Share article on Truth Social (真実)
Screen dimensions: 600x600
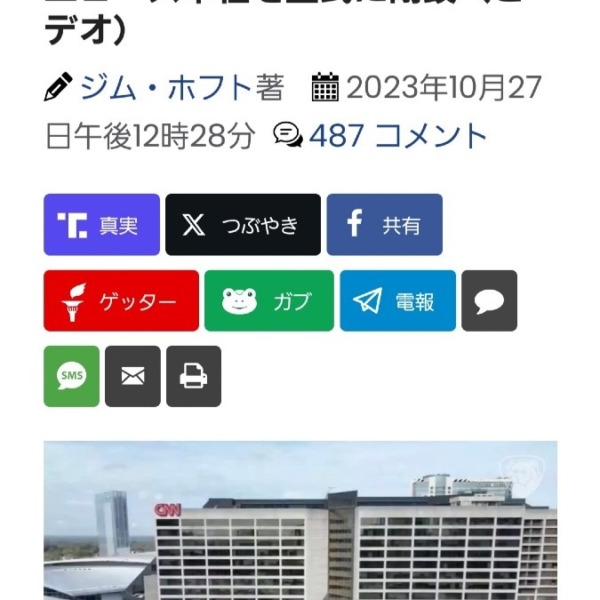pos(101,225)
